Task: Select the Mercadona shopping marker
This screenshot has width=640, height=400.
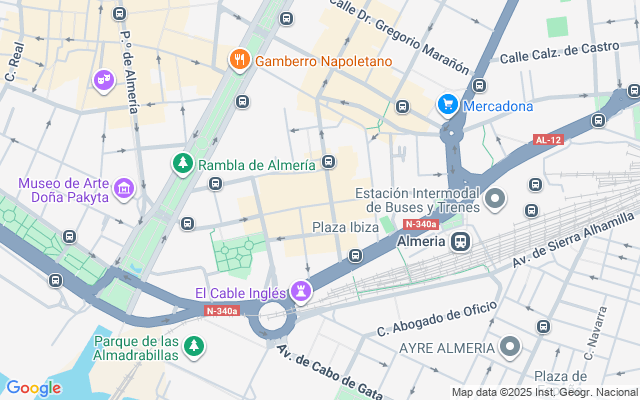Action: point(447,104)
